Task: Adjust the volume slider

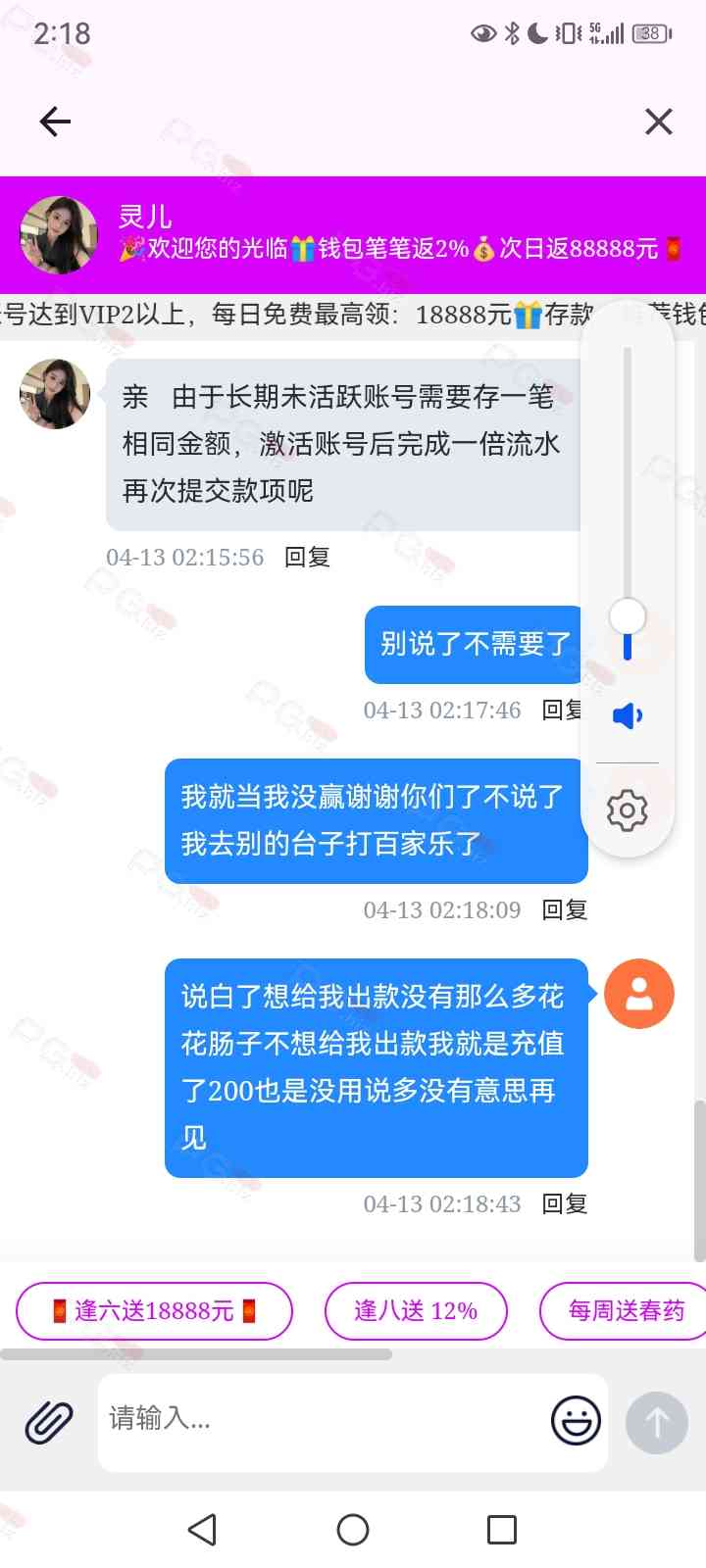Action: (x=628, y=616)
